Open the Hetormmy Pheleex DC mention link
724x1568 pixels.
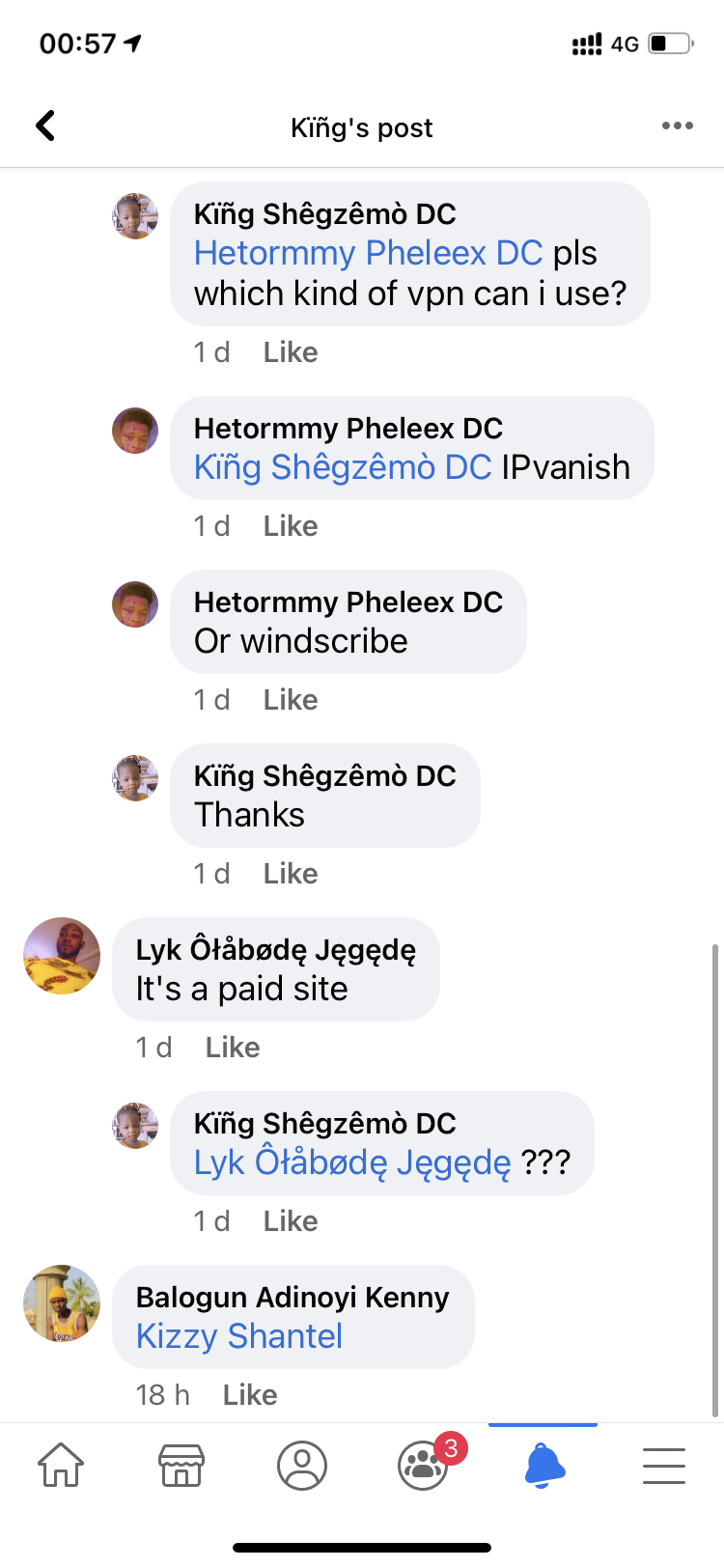point(368,253)
